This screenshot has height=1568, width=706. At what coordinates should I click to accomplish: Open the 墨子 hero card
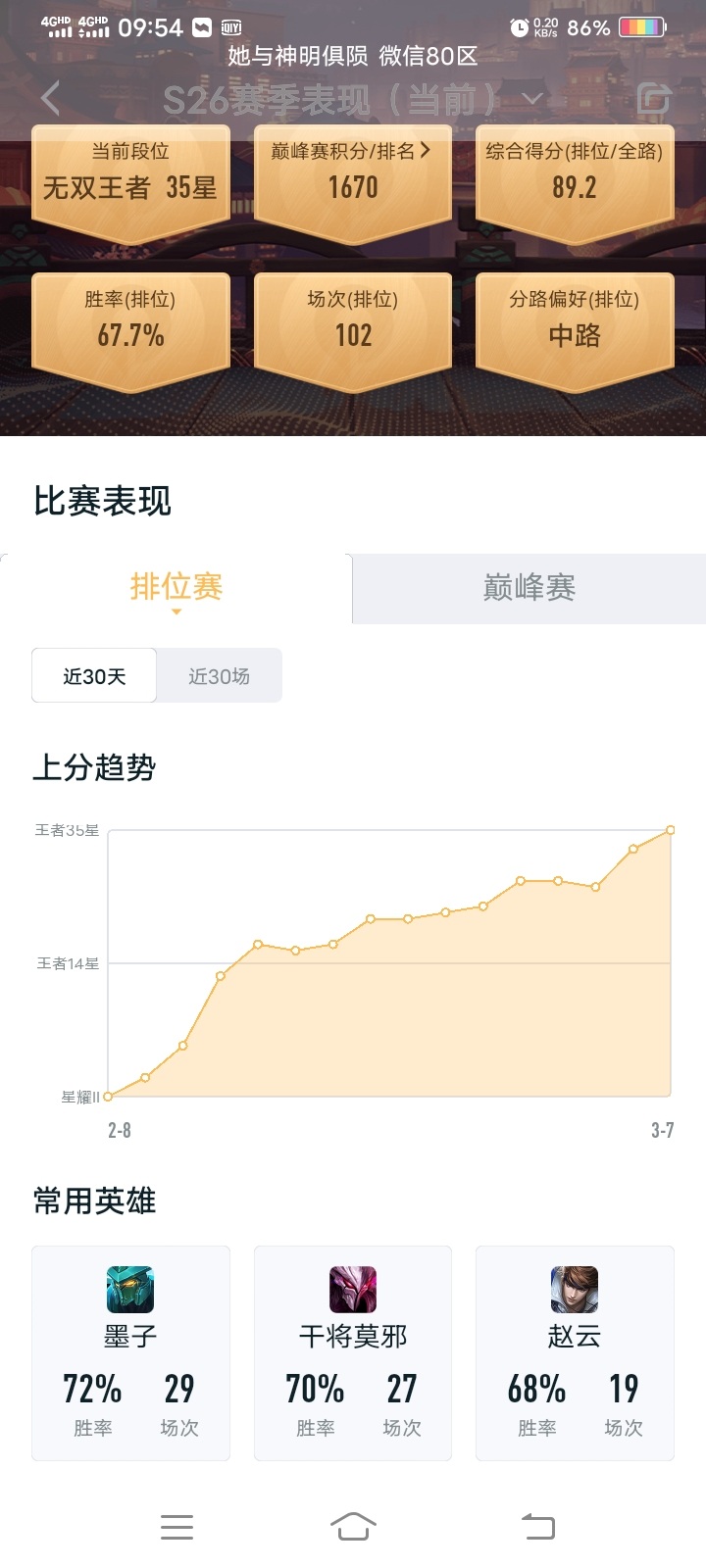pos(130,1353)
